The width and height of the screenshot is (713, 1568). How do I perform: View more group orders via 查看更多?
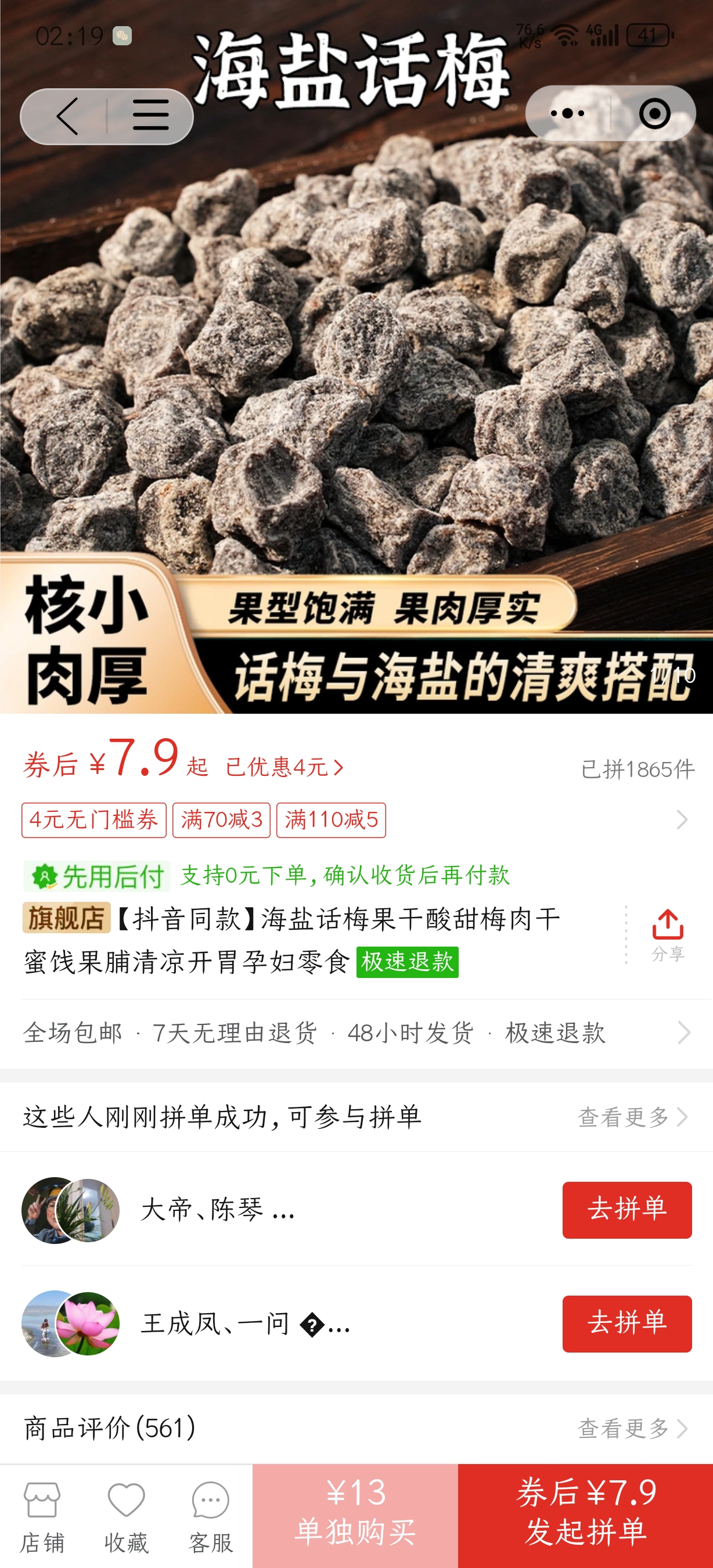pos(632,1117)
